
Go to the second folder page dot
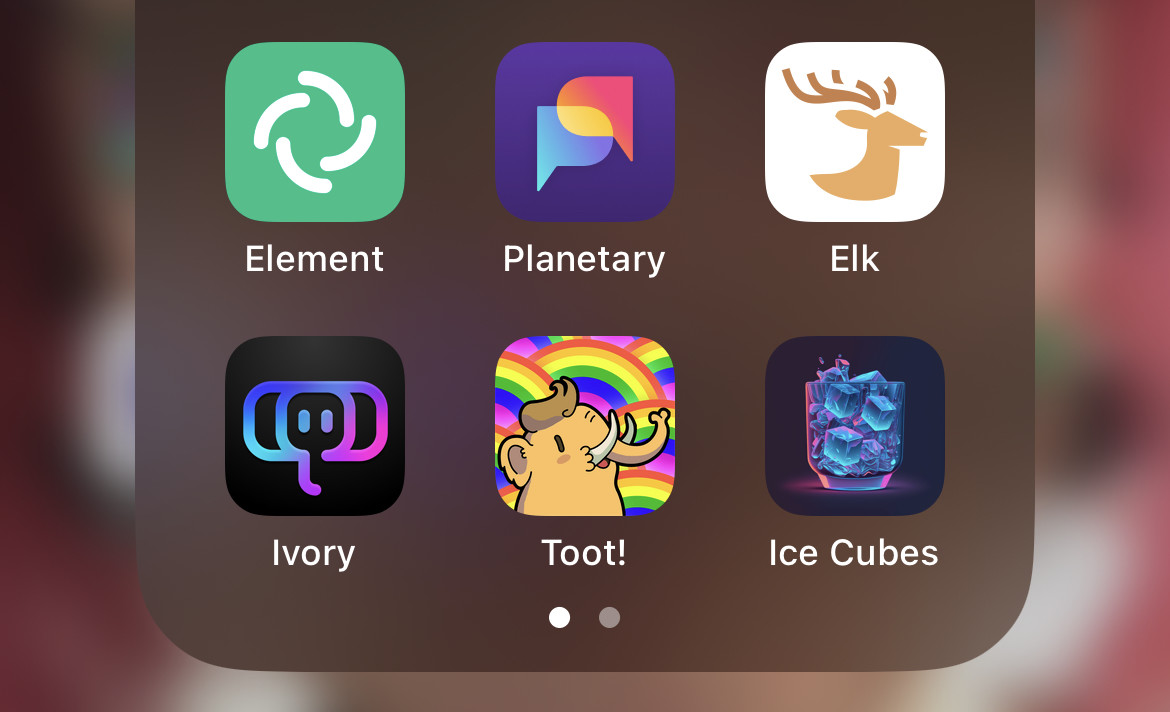pos(609,618)
